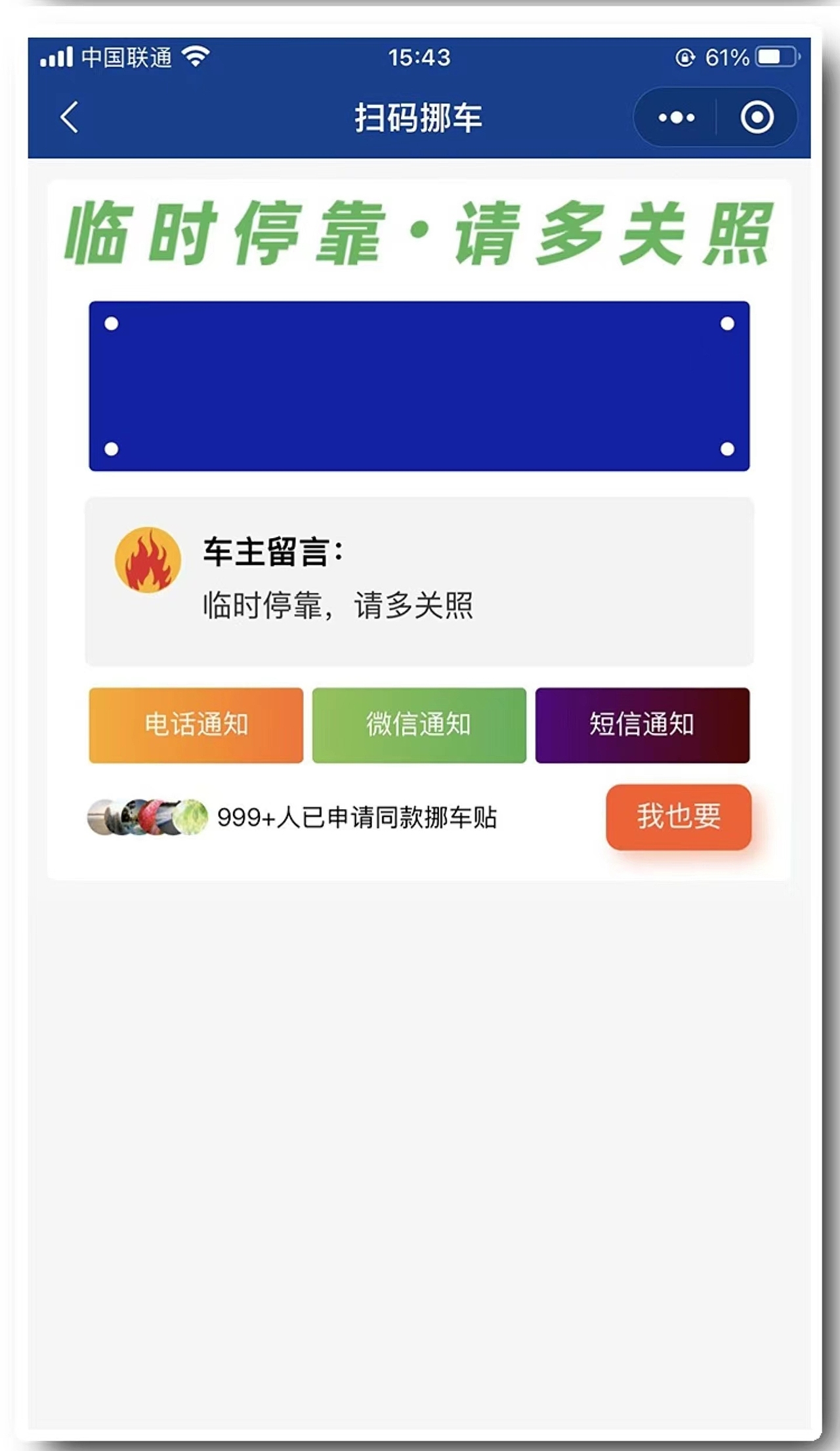Tap the 15:43 clock in status bar

[x=420, y=57]
